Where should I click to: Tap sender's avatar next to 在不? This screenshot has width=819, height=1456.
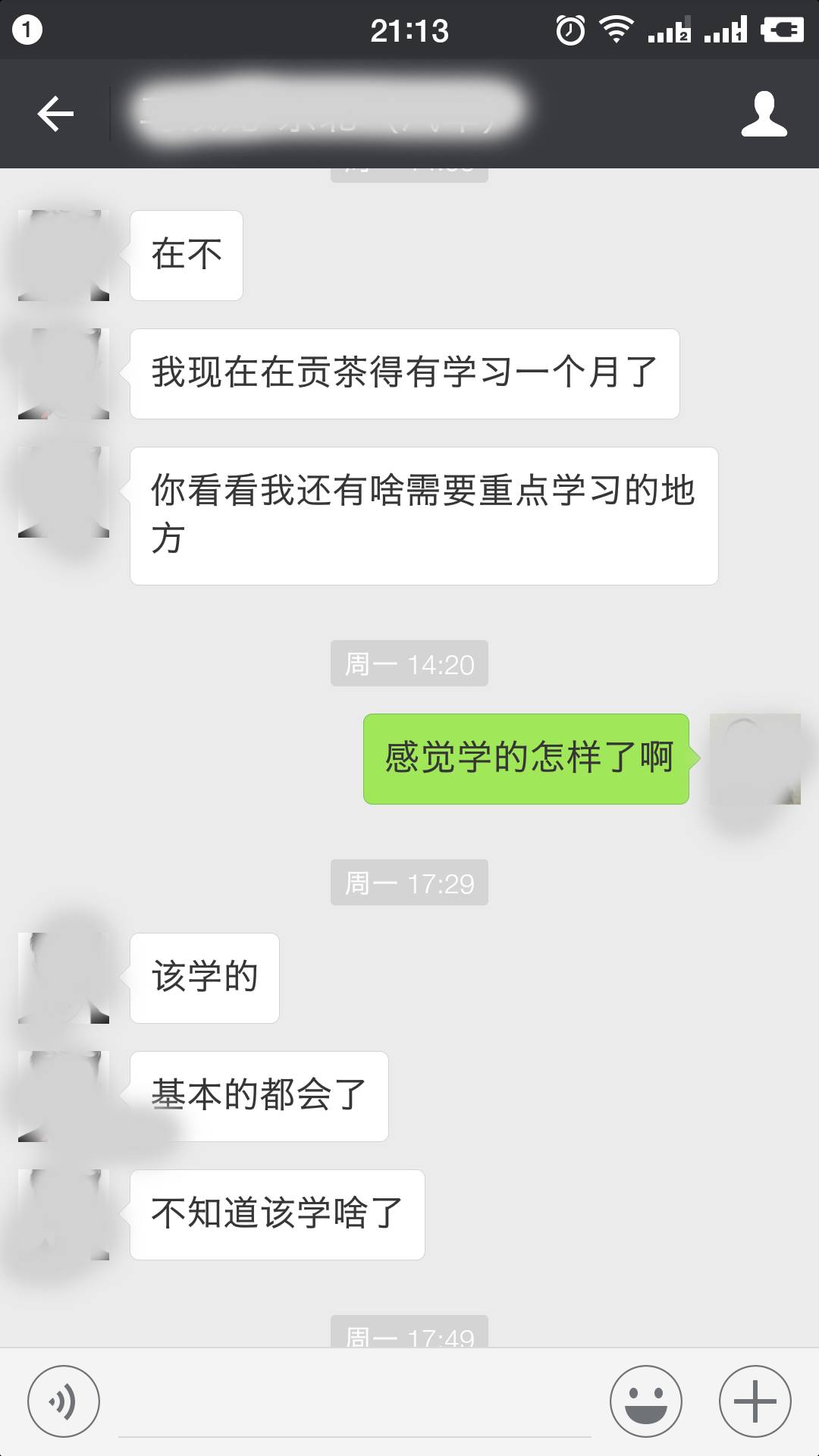click(64, 256)
